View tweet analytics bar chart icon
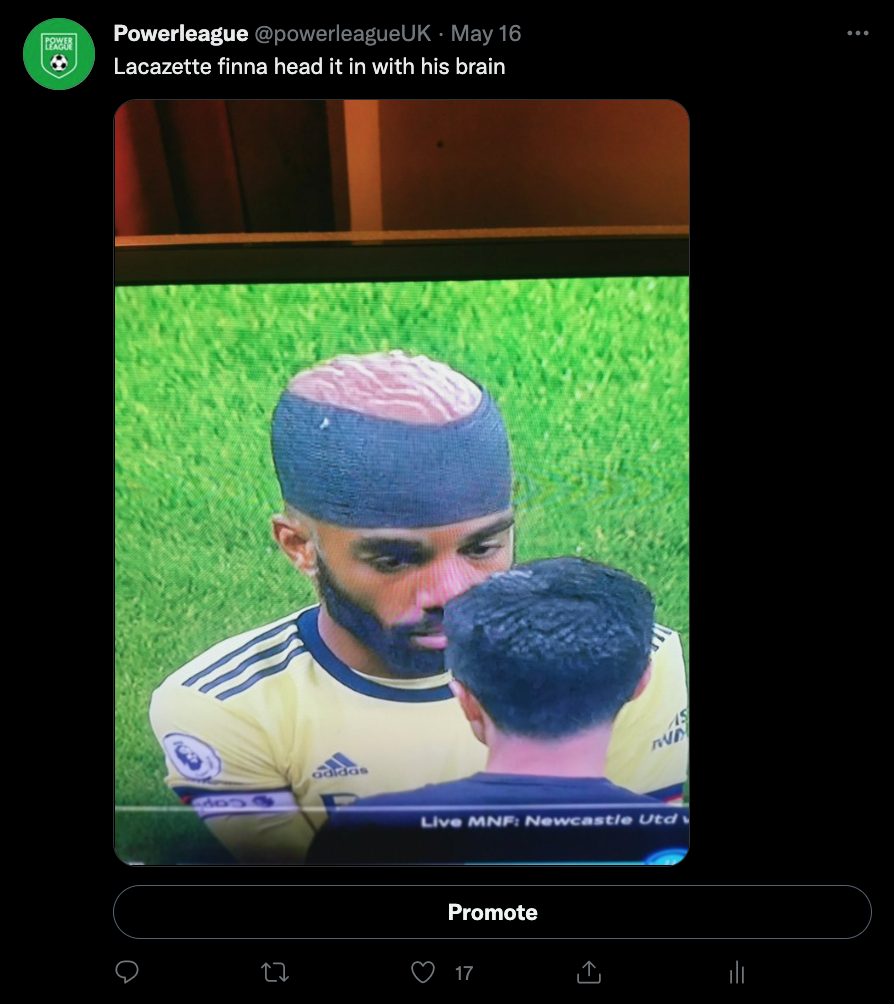 (737, 972)
